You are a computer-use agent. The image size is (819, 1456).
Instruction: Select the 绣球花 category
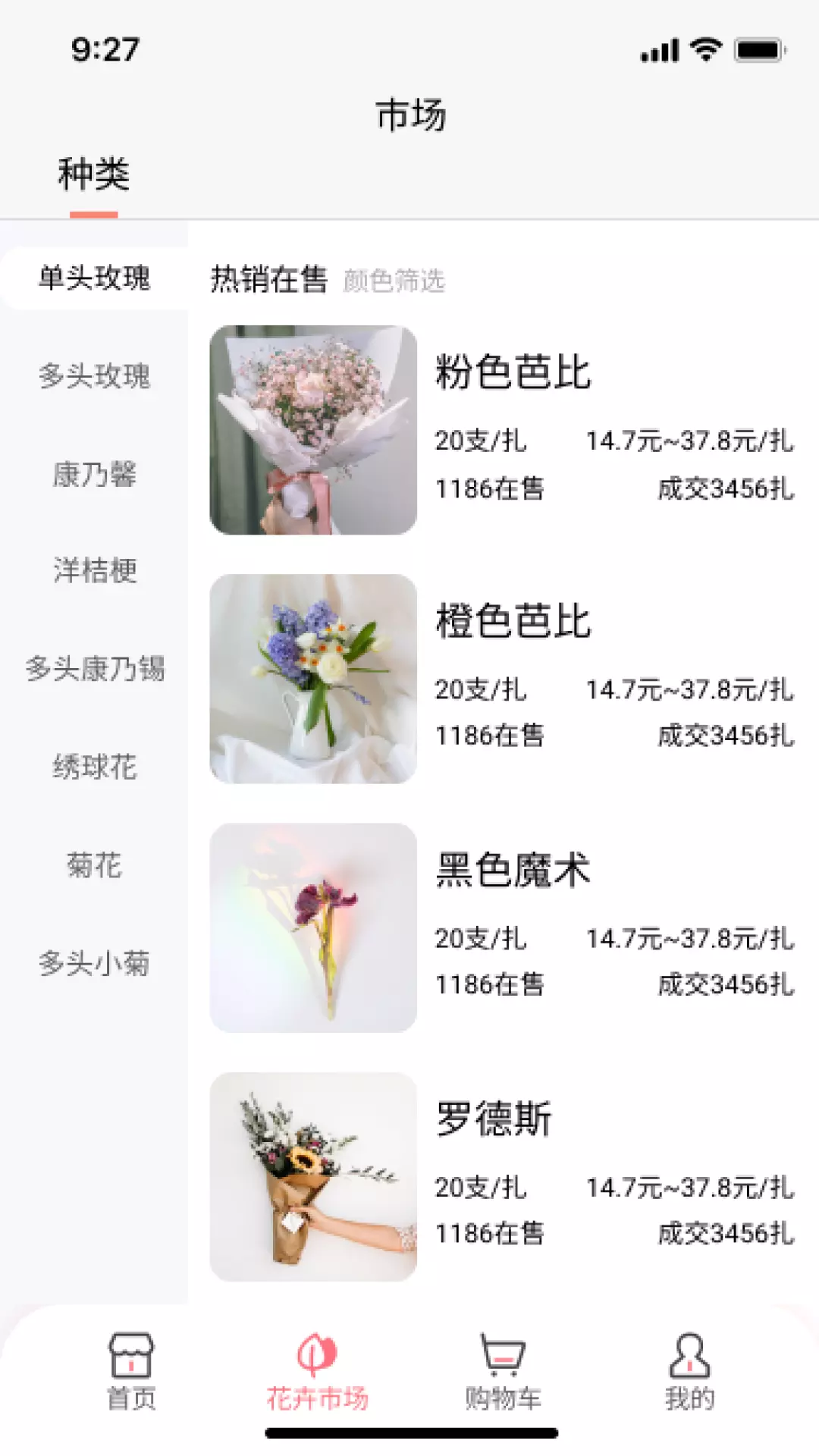[94, 767]
